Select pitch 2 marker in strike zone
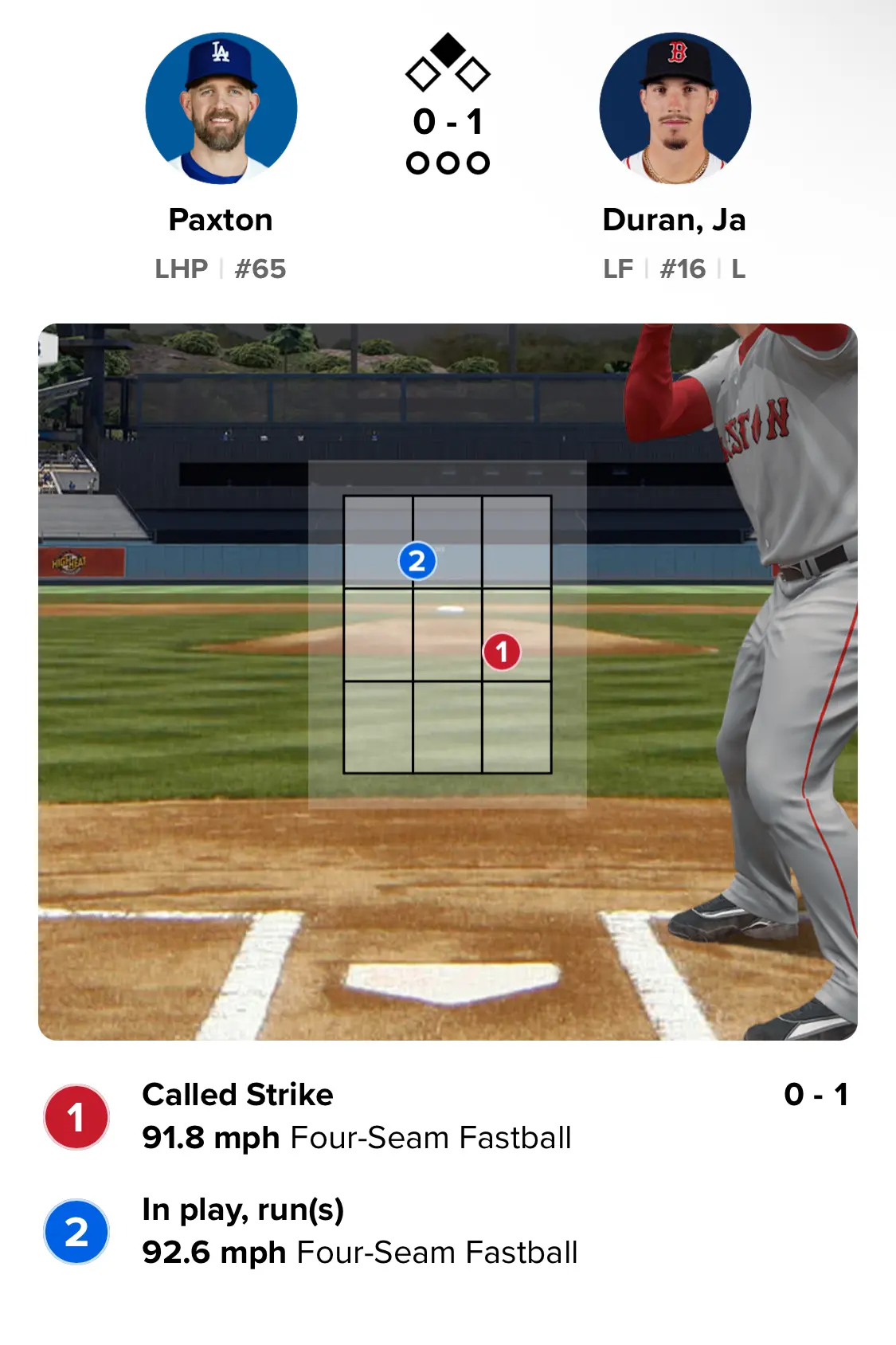896x1345 pixels. pyautogui.click(x=417, y=562)
